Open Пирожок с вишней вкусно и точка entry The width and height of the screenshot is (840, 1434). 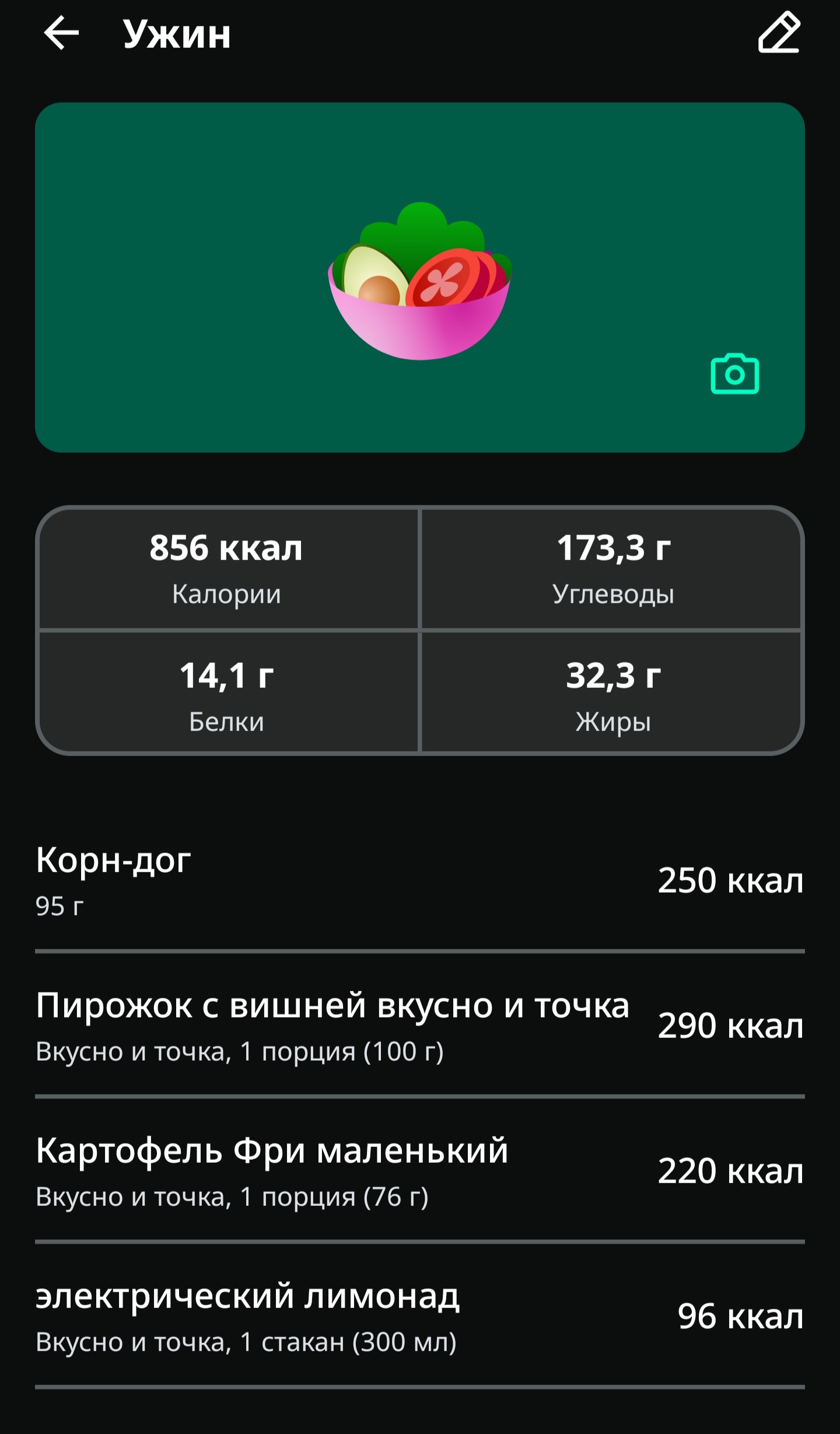point(420,1025)
